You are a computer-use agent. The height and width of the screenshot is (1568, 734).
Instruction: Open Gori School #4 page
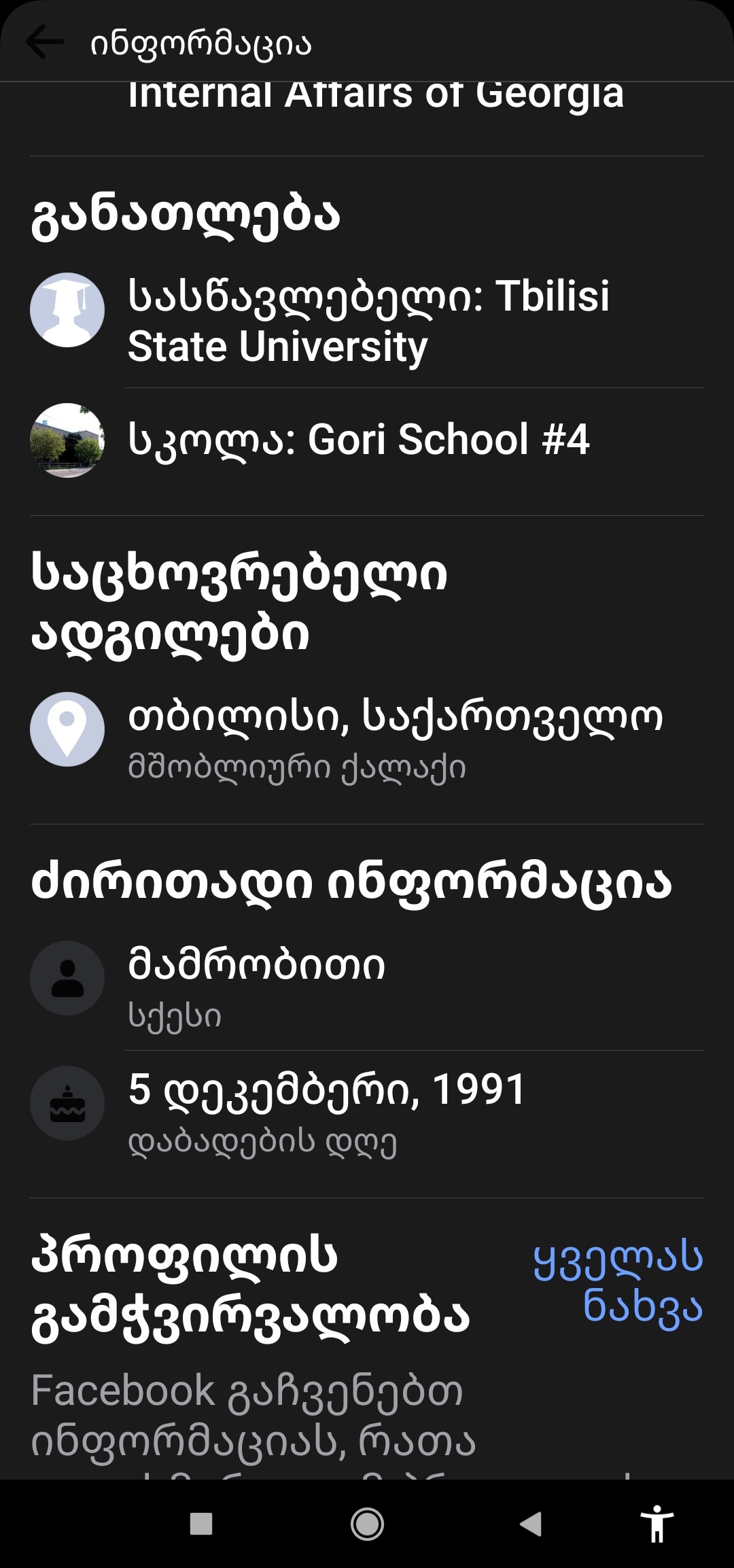[x=358, y=439]
